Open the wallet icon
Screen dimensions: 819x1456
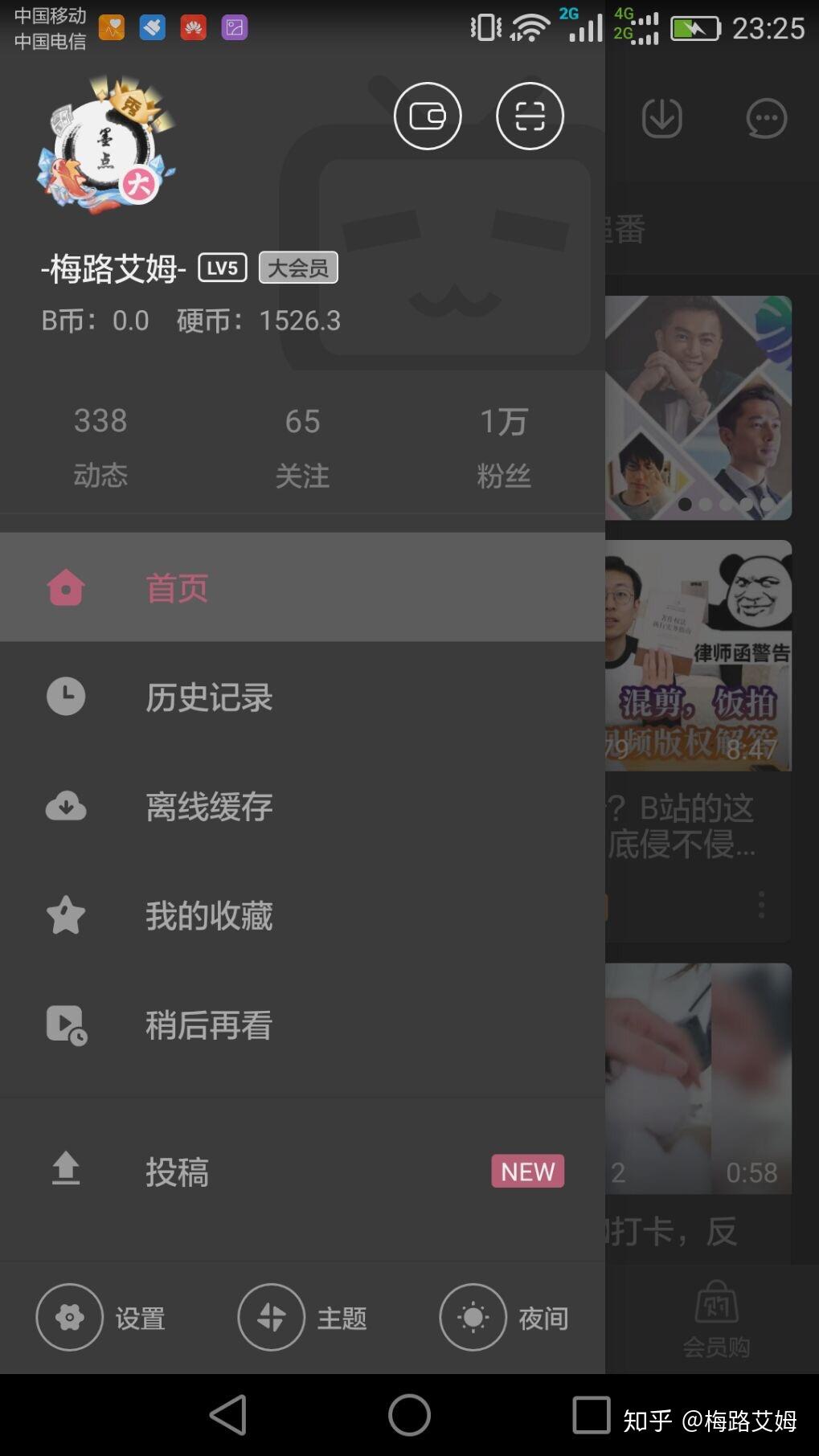427,117
